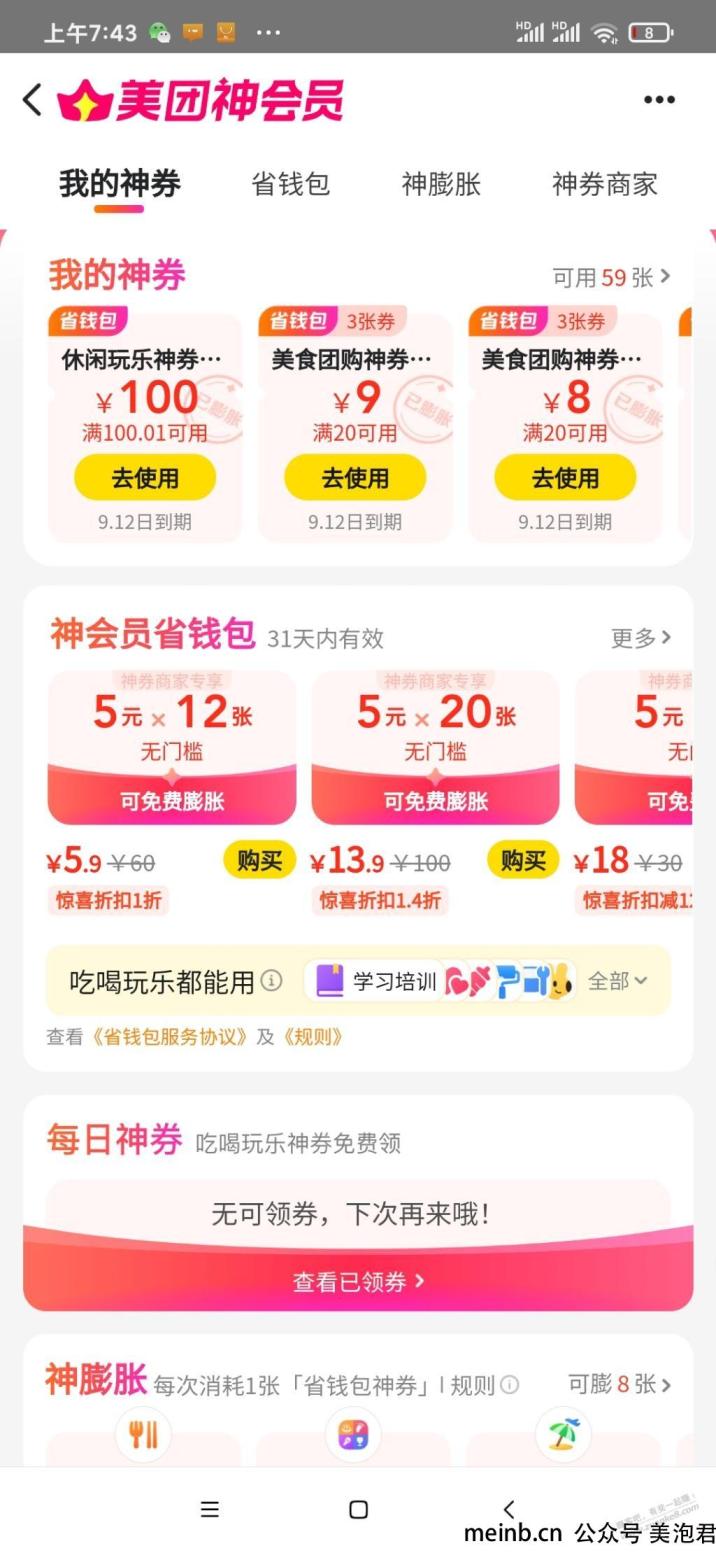
Task: Use the ¥9 美食团购神券 coupon
Action: (355, 478)
